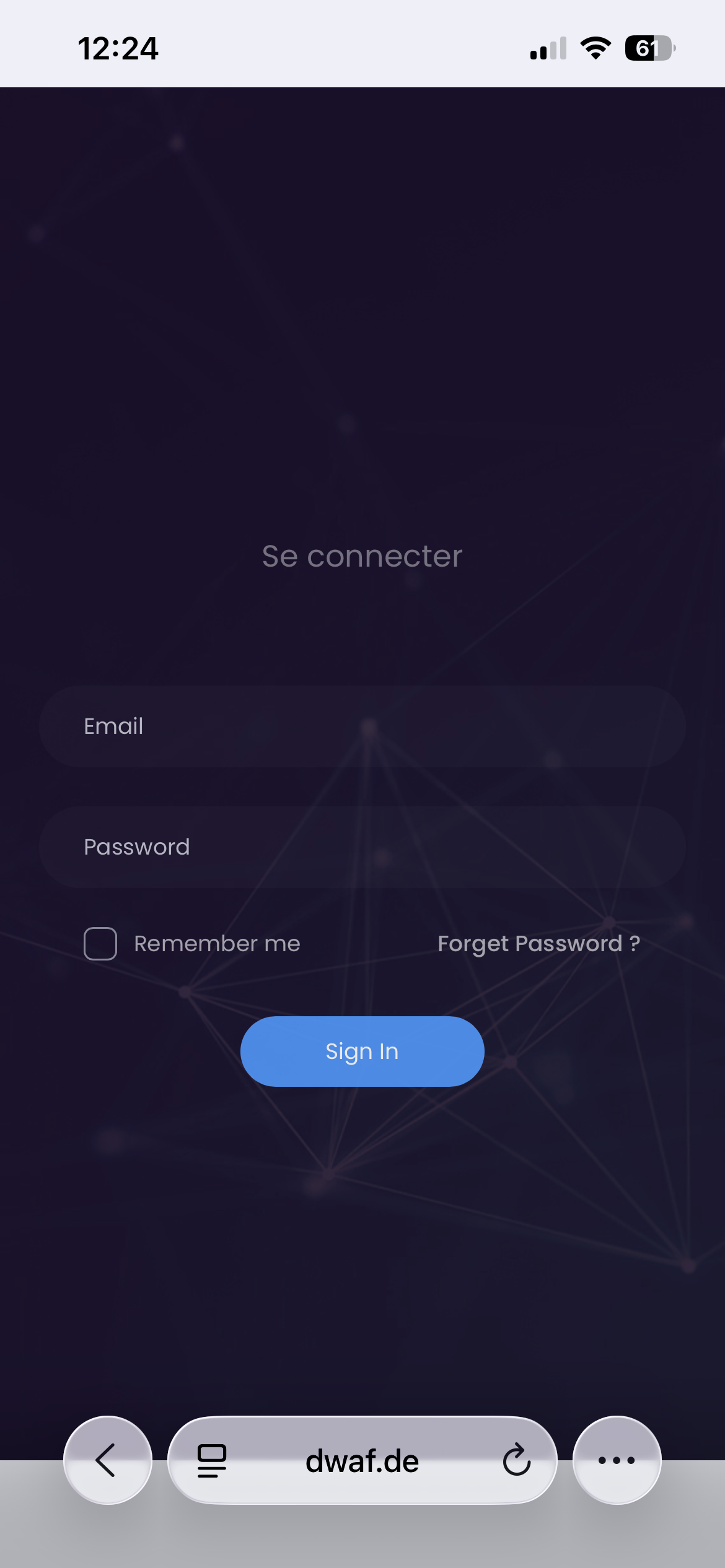Image resolution: width=725 pixels, height=1568 pixels.
Task: Focus the Password field
Action: coord(362,847)
